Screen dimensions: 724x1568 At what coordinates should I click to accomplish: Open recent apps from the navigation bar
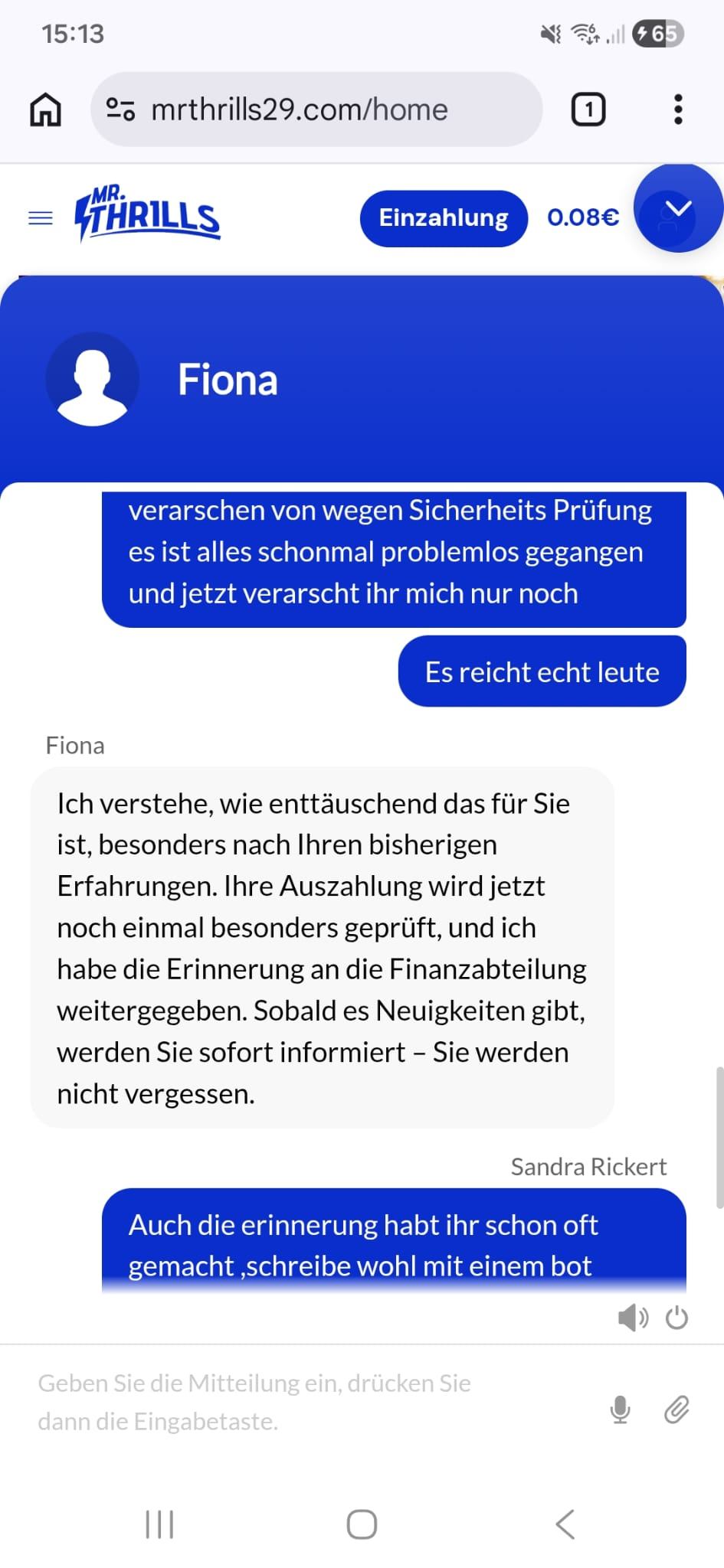pos(159,1524)
